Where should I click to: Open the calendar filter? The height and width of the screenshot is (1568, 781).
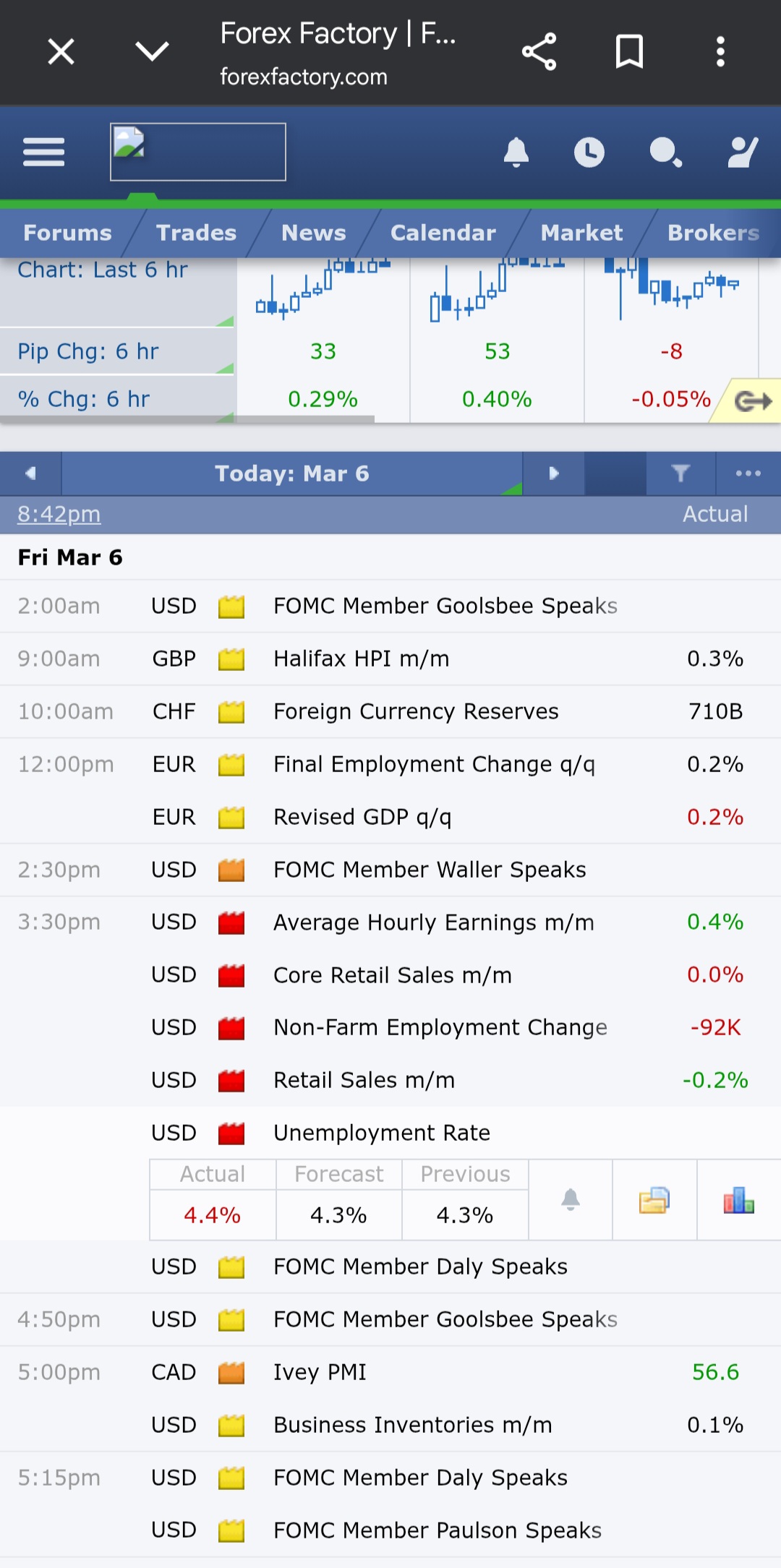680,474
